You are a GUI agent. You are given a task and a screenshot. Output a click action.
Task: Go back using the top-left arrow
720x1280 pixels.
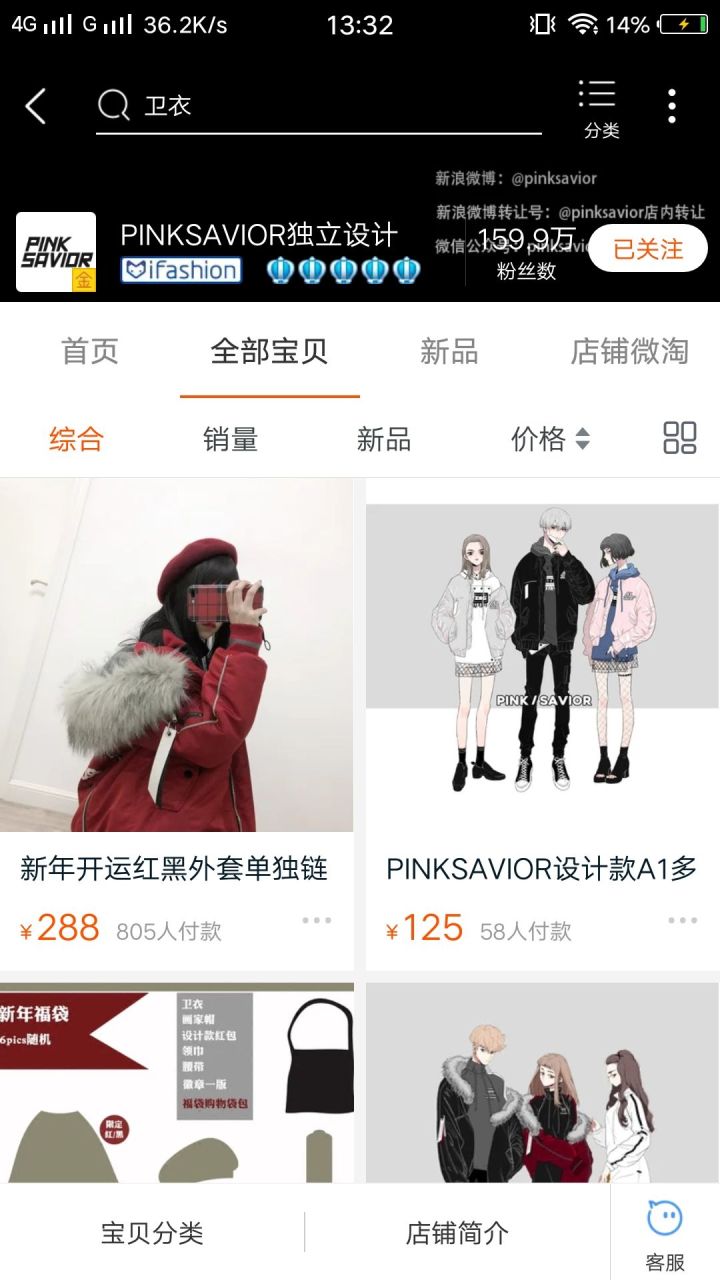point(36,106)
